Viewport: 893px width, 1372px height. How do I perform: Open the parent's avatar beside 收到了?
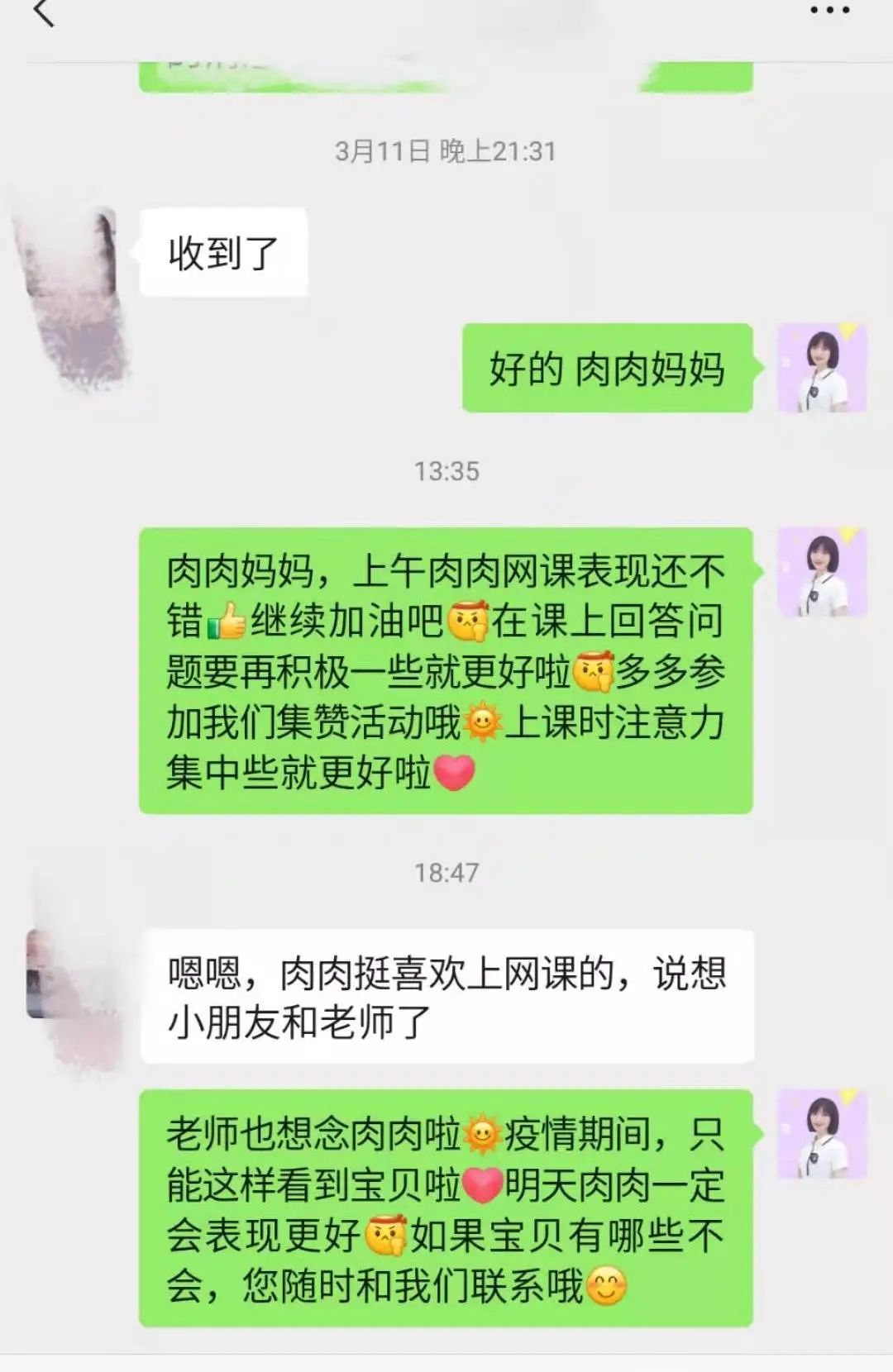coord(73,253)
